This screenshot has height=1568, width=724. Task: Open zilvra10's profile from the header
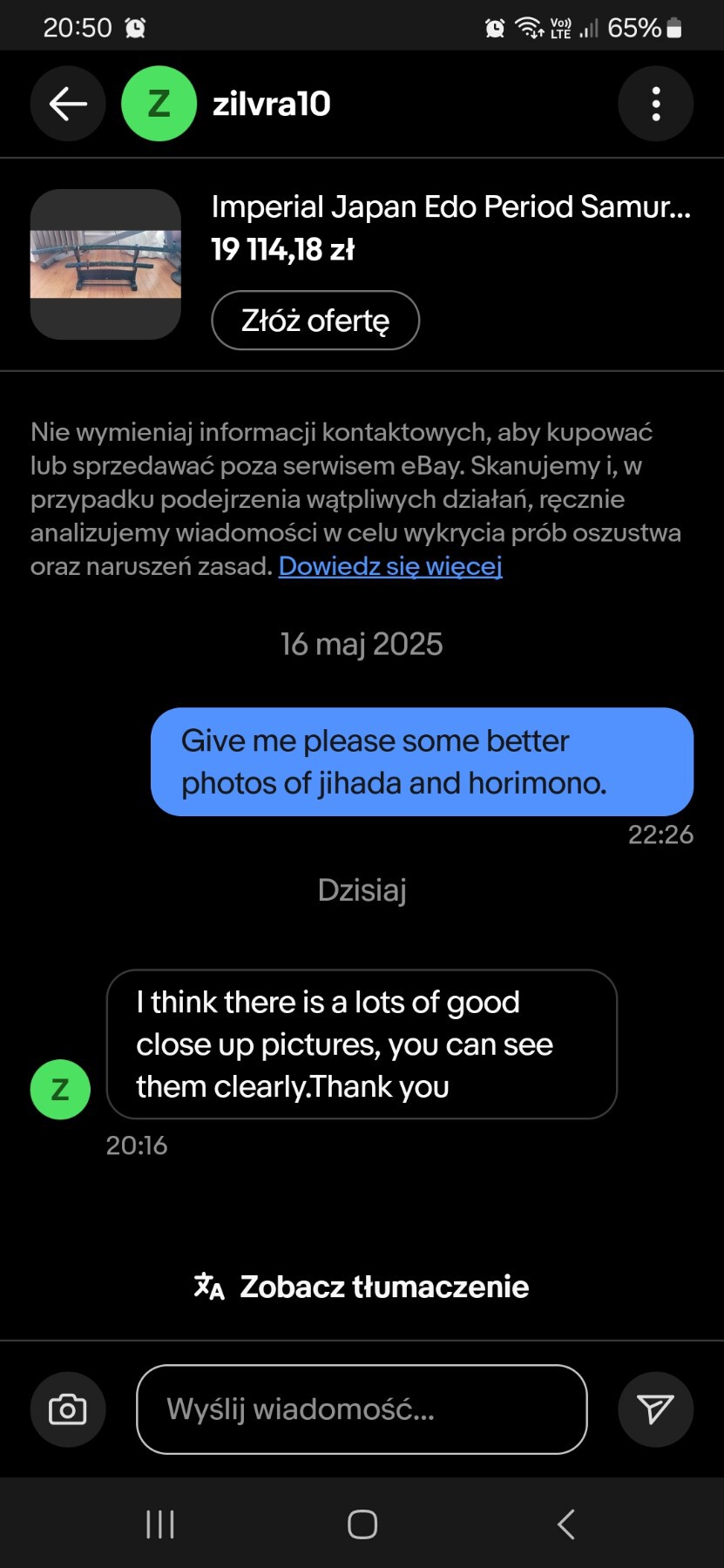pyautogui.click(x=271, y=104)
